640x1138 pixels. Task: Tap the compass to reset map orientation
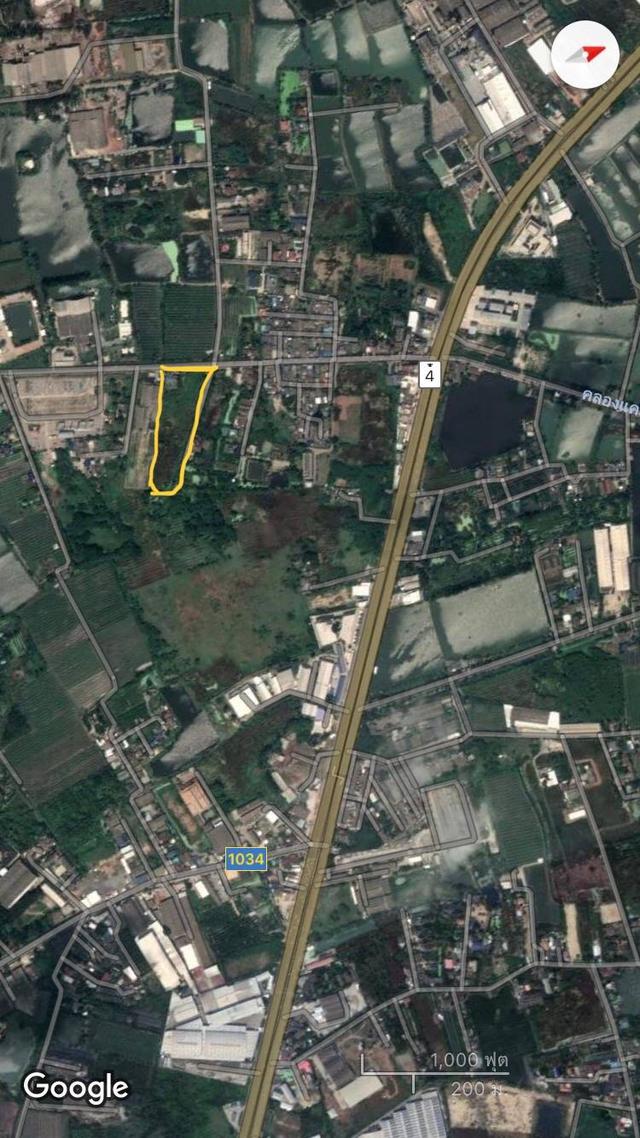(x=585, y=54)
